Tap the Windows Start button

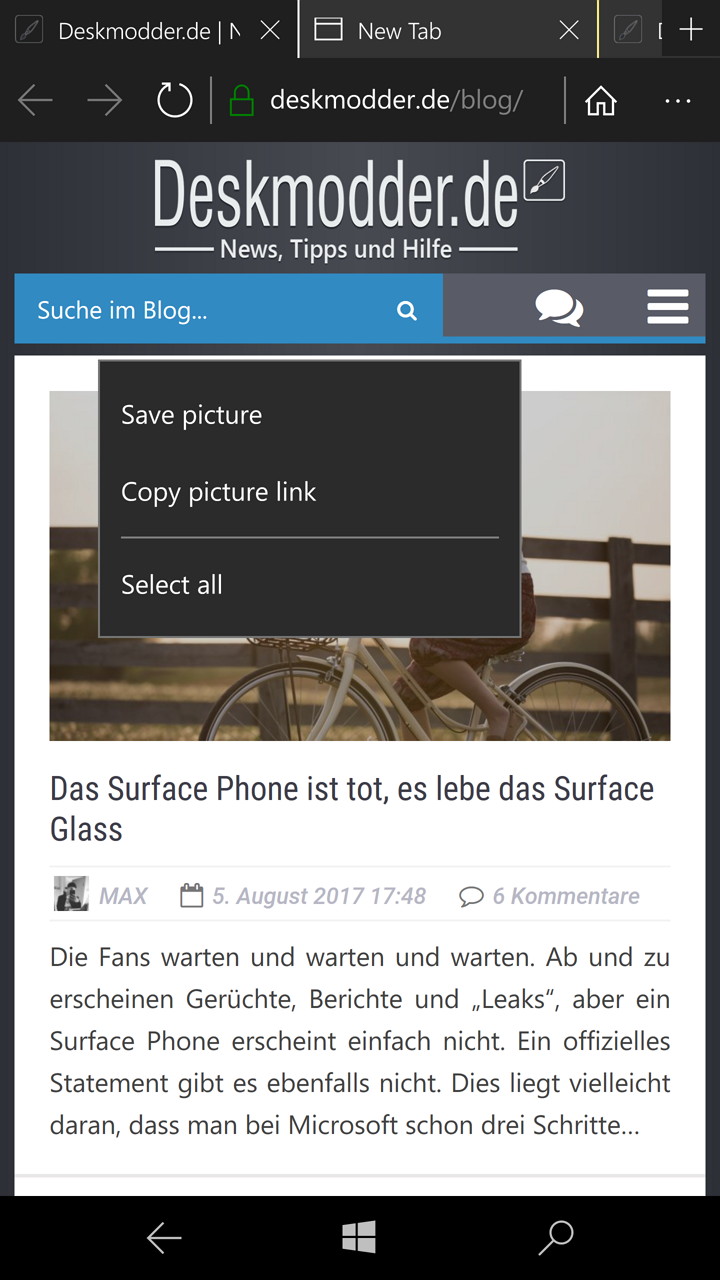[x=359, y=1237]
